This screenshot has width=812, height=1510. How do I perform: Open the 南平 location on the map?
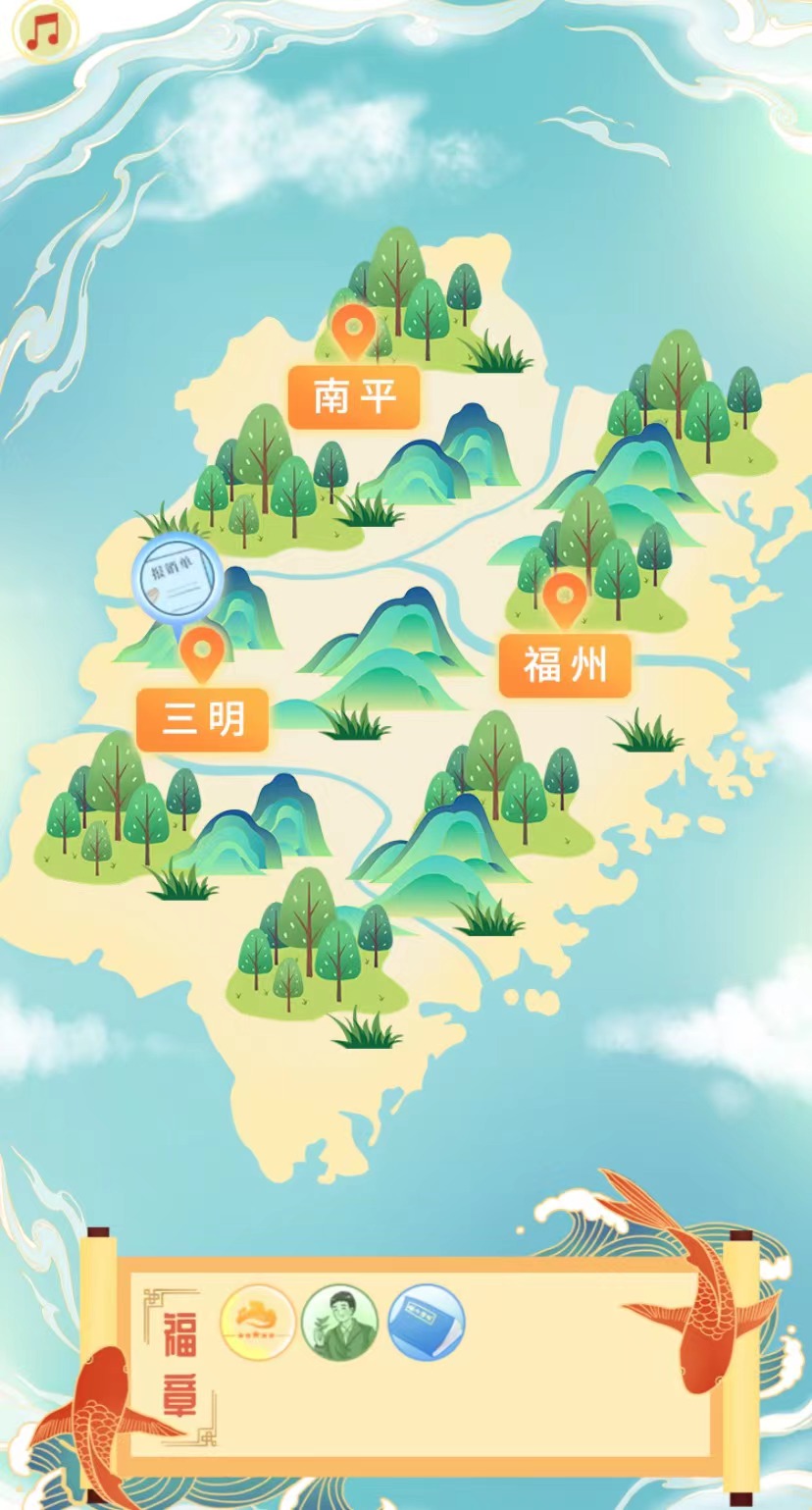coord(354,396)
